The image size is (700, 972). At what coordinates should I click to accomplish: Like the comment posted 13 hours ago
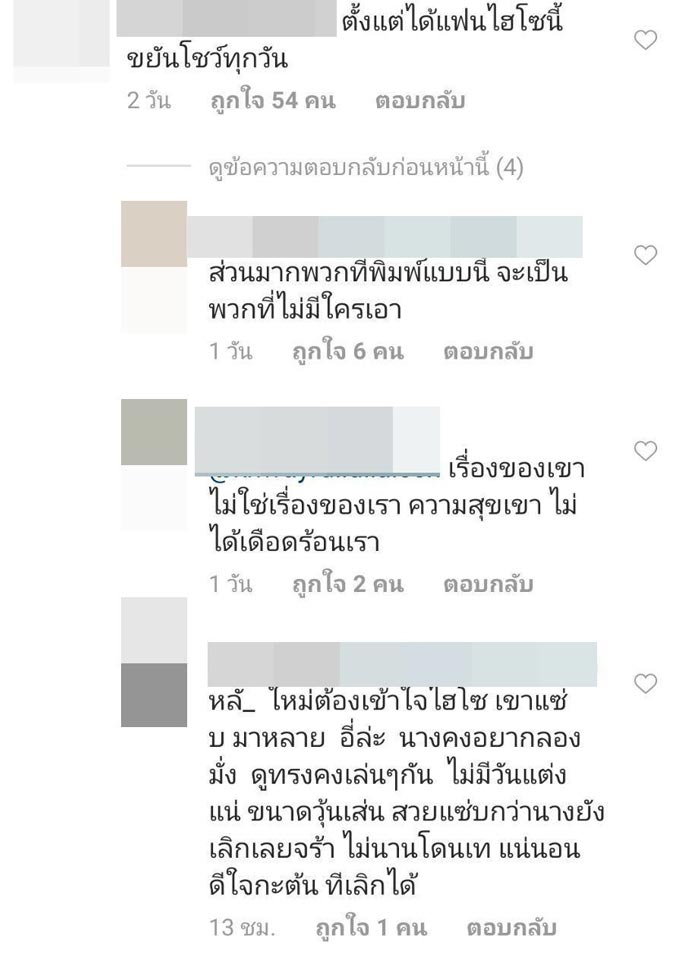click(x=646, y=684)
